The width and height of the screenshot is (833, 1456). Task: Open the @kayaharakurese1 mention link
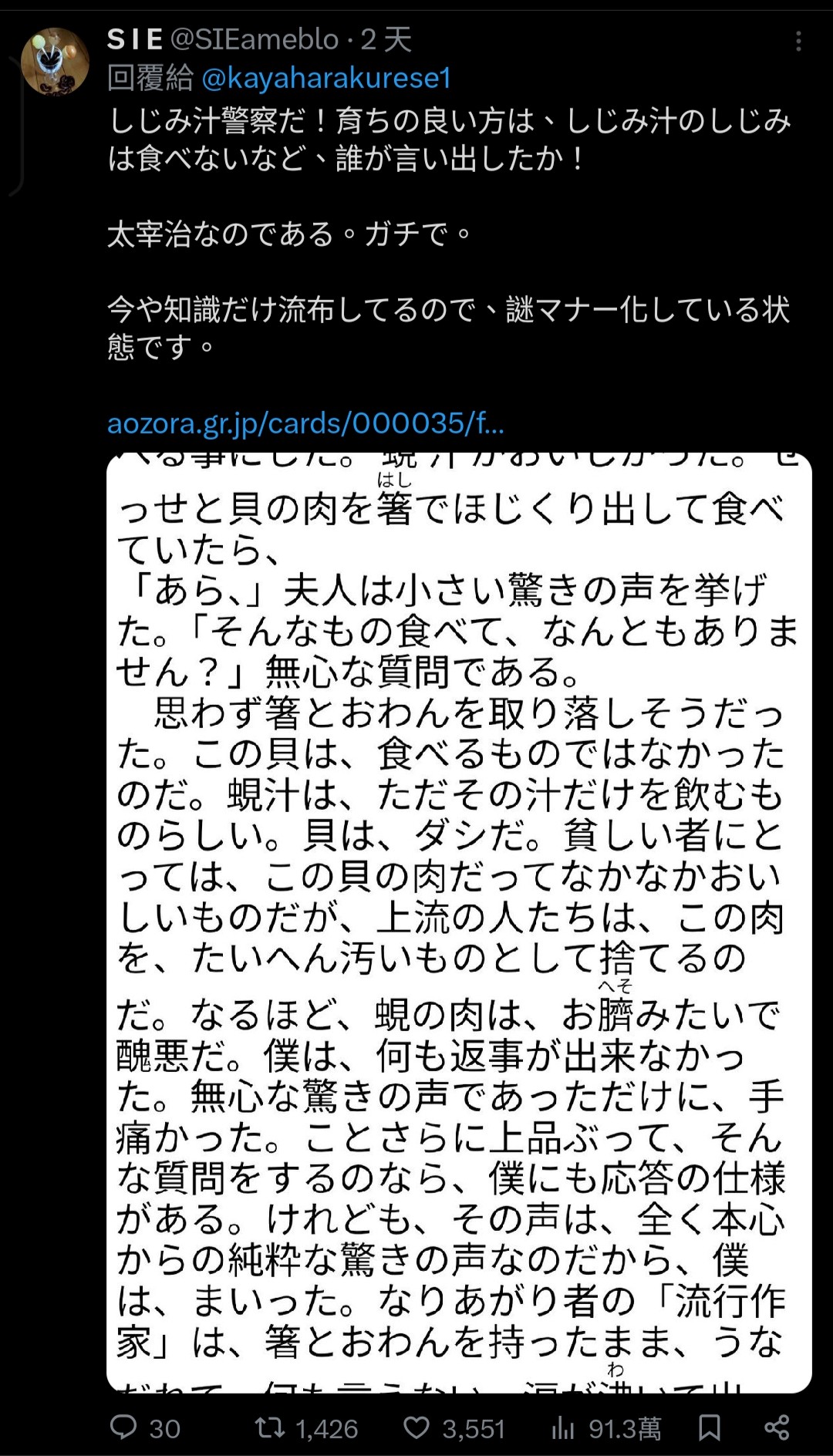(x=325, y=78)
